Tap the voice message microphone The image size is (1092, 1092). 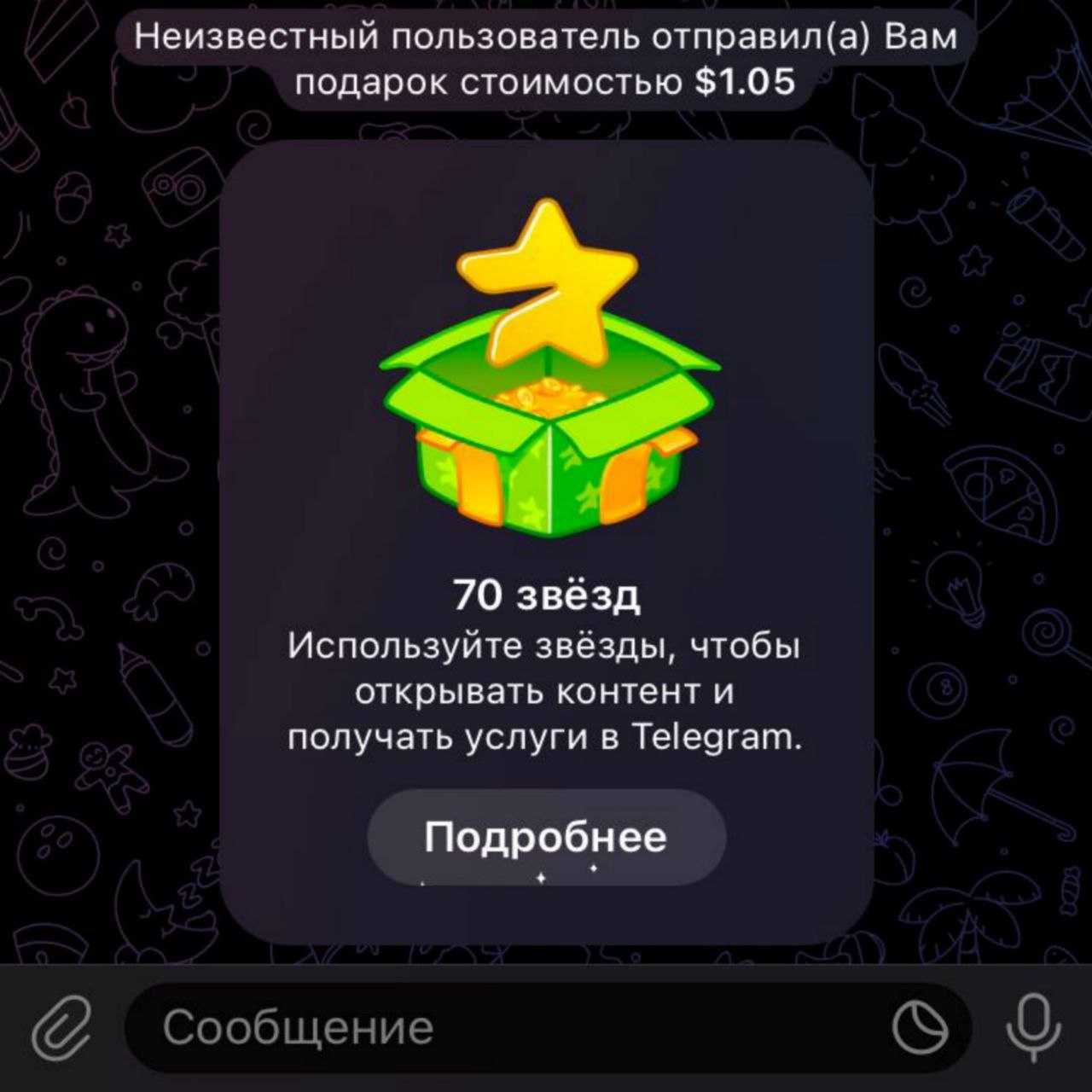1033,1027
